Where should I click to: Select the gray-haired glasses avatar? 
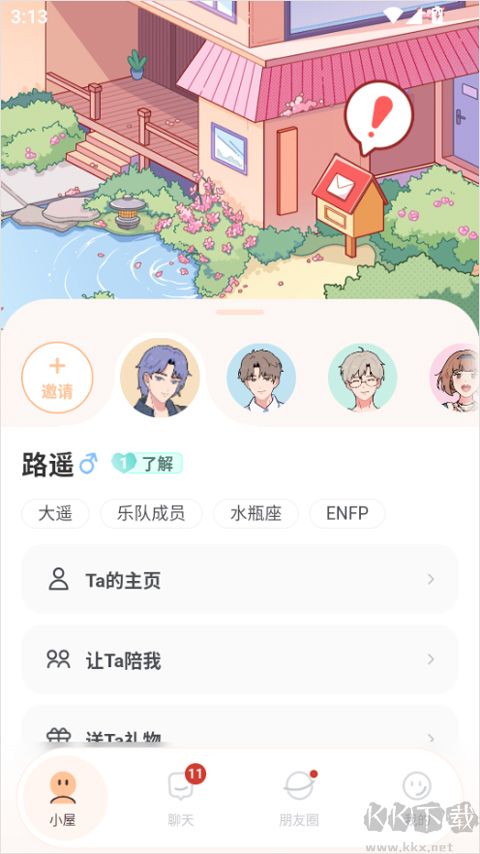click(x=362, y=377)
